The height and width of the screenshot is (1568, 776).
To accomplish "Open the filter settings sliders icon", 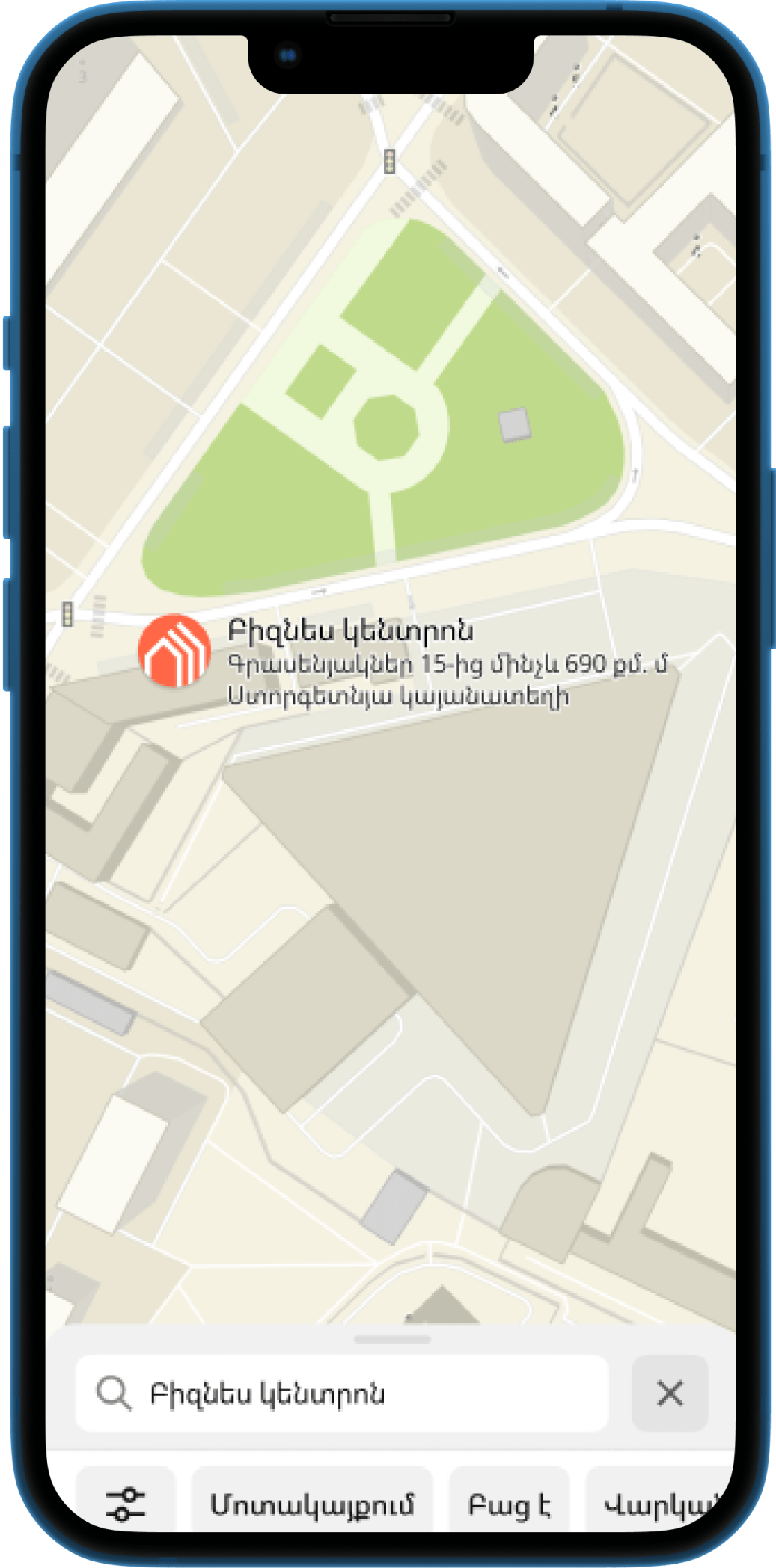I will [126, 1504].
